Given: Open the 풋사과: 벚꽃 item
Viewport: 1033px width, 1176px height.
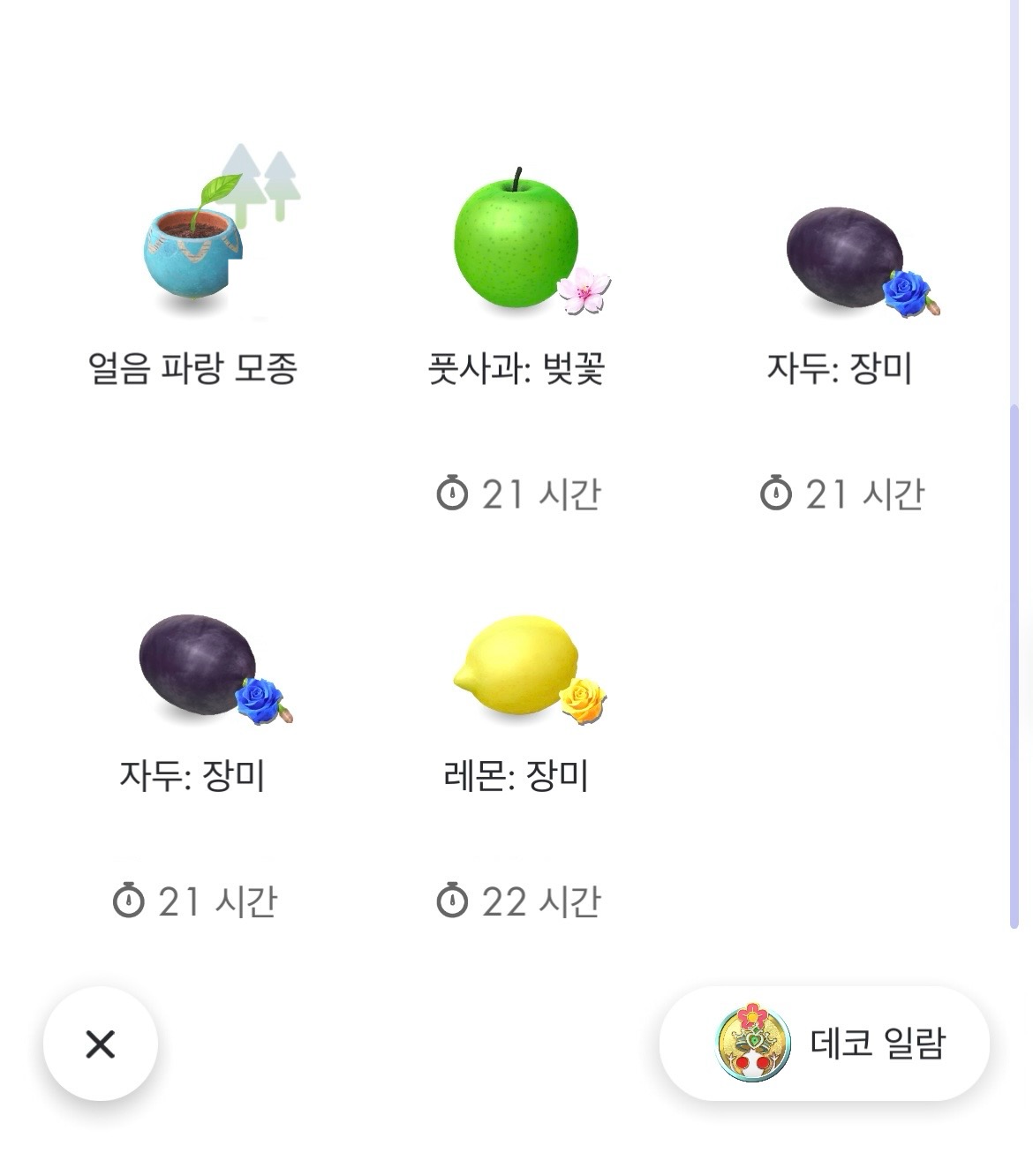Looking at the screenshot, I should tap(516, 240).
